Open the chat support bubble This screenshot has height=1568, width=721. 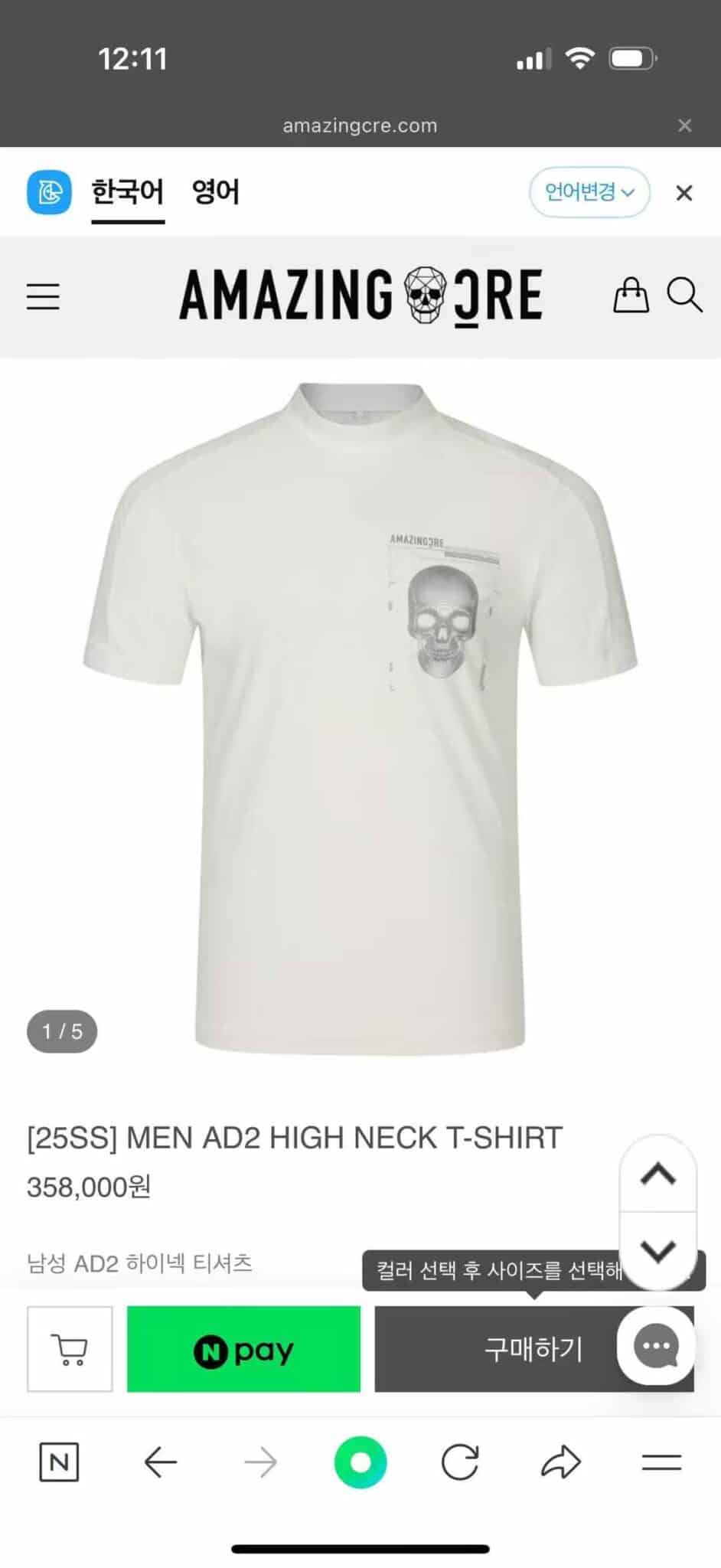pyautogui.click(x=656, y=1346)
